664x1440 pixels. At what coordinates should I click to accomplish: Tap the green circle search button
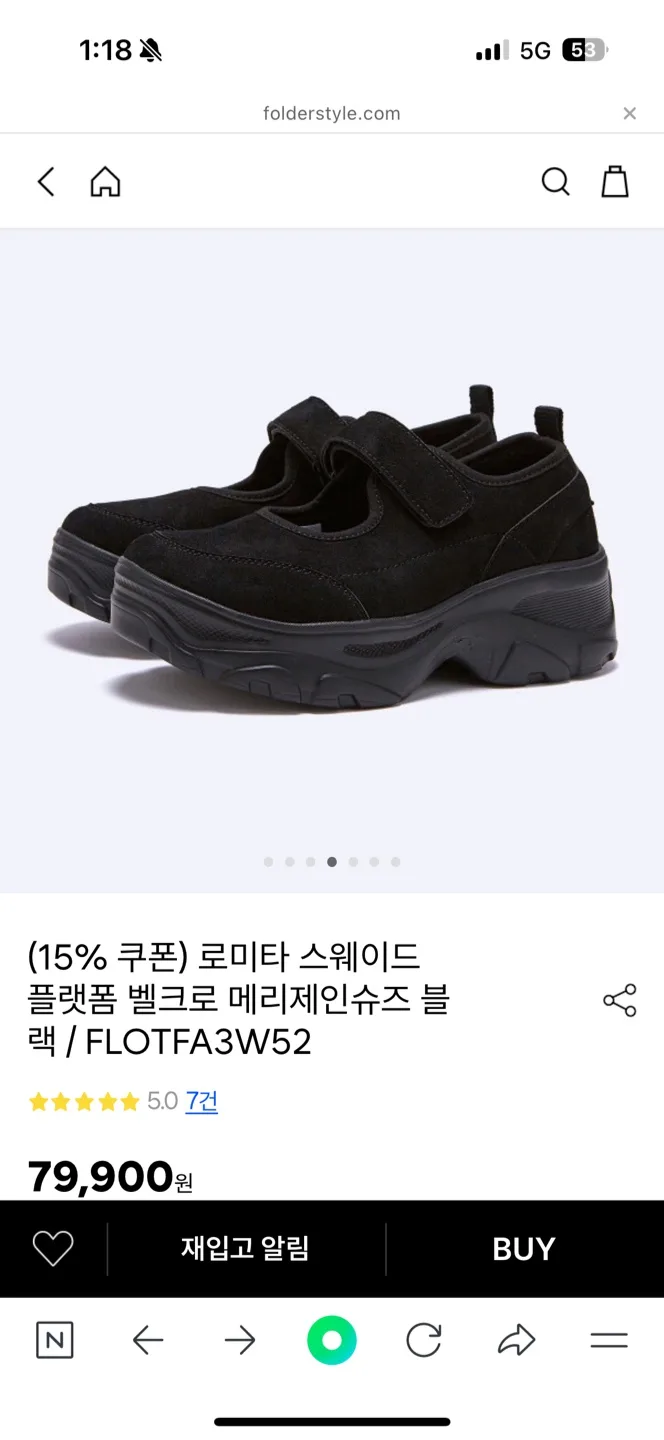332,1340
